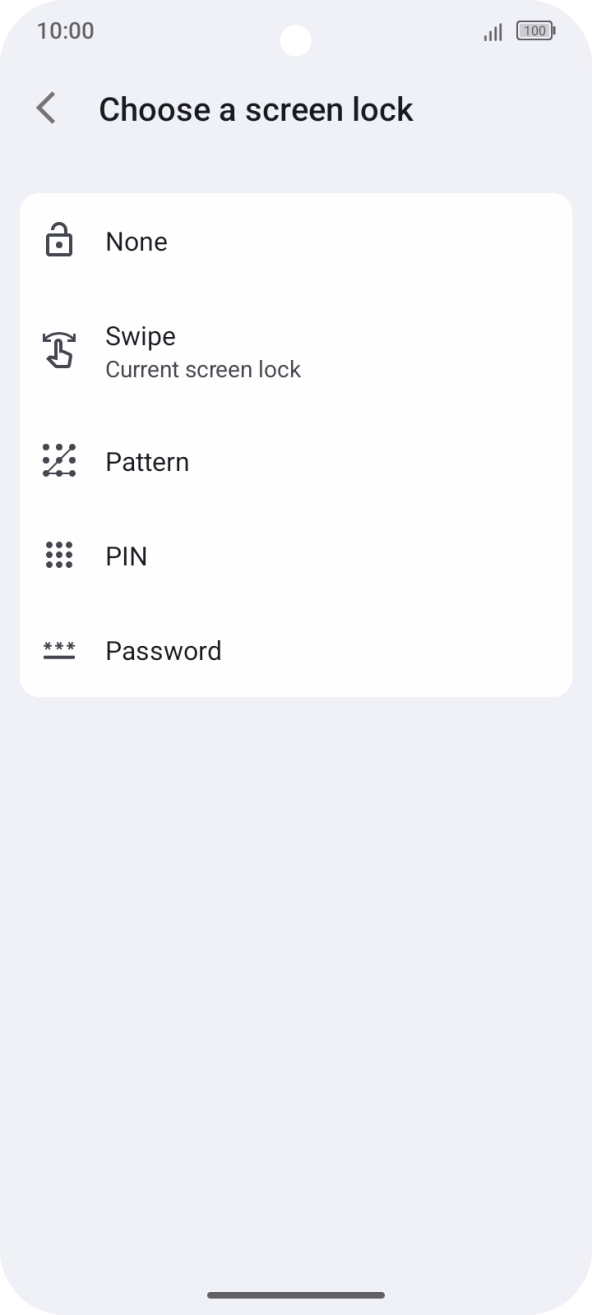The width and height of the screenshot is (592, 1315).
Task: Open the PIN screen lock option
Action: pos(296,556)
